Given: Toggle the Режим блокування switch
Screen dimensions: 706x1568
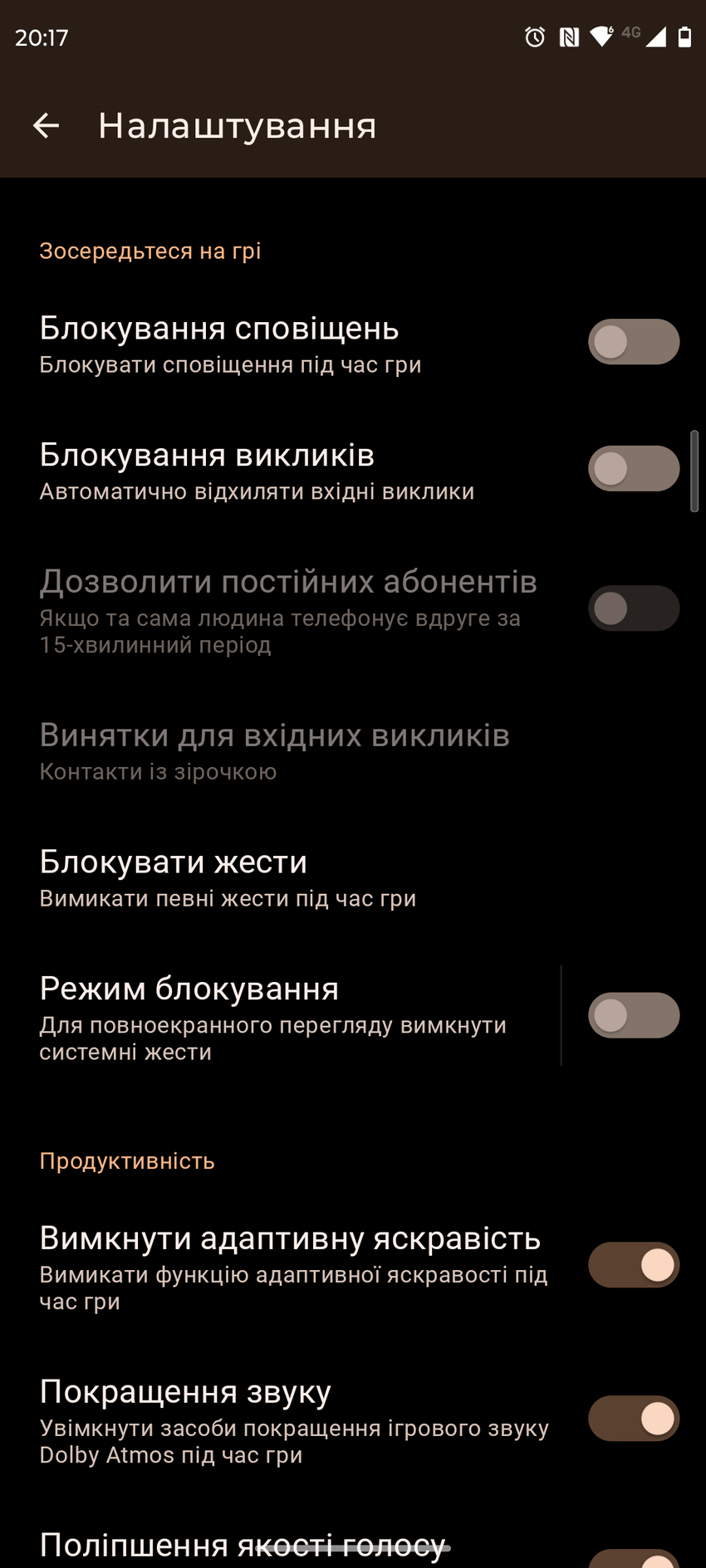Looking at the screenshot, I should [633, 1015].
